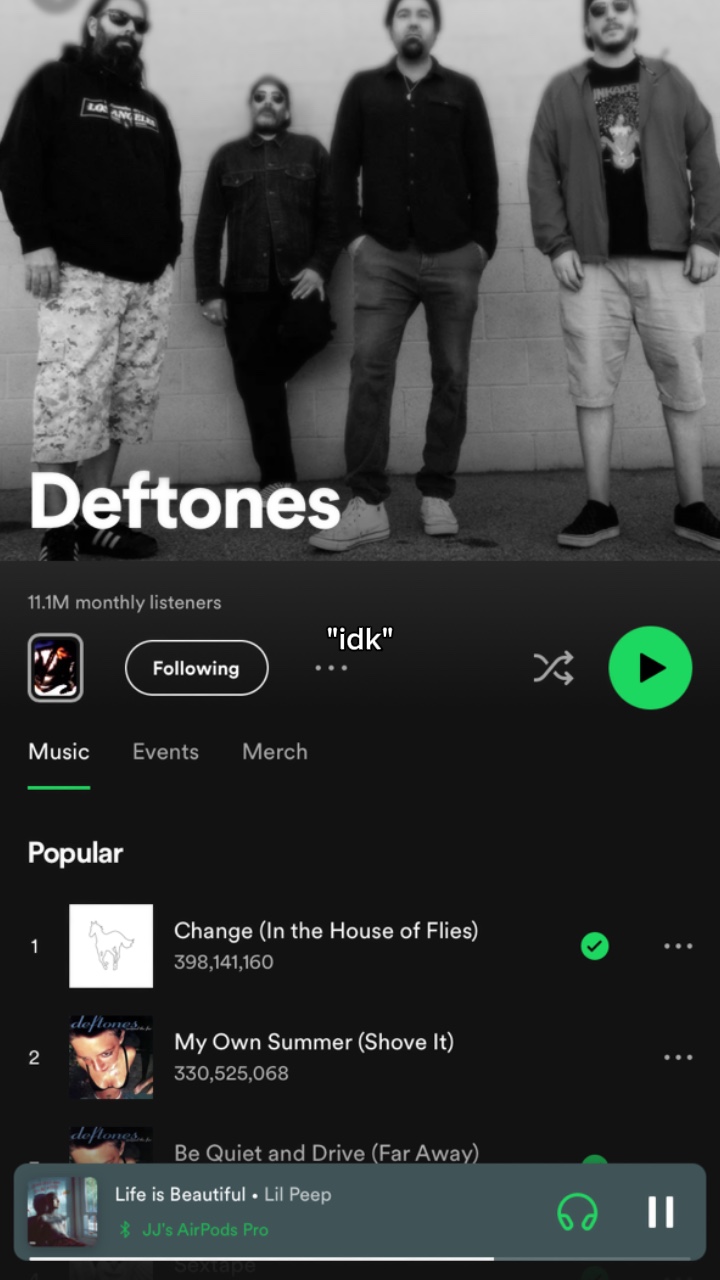The height and width of the screenshot is (1280, 720).
Task: Tap the green saved checkmark on Change
Action: [x=595, y=946]
